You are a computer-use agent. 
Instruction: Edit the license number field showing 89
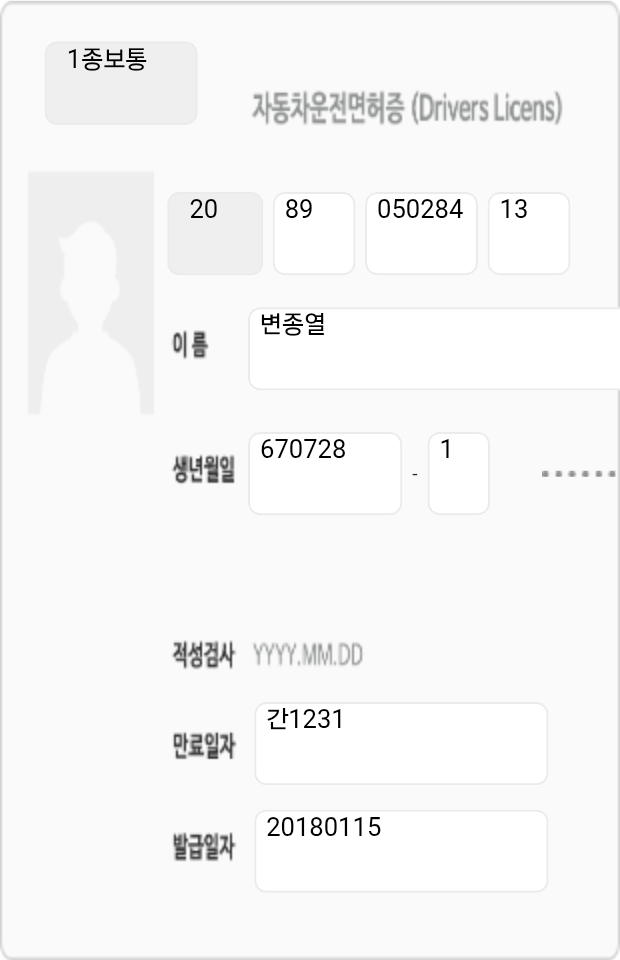[313, 232]
